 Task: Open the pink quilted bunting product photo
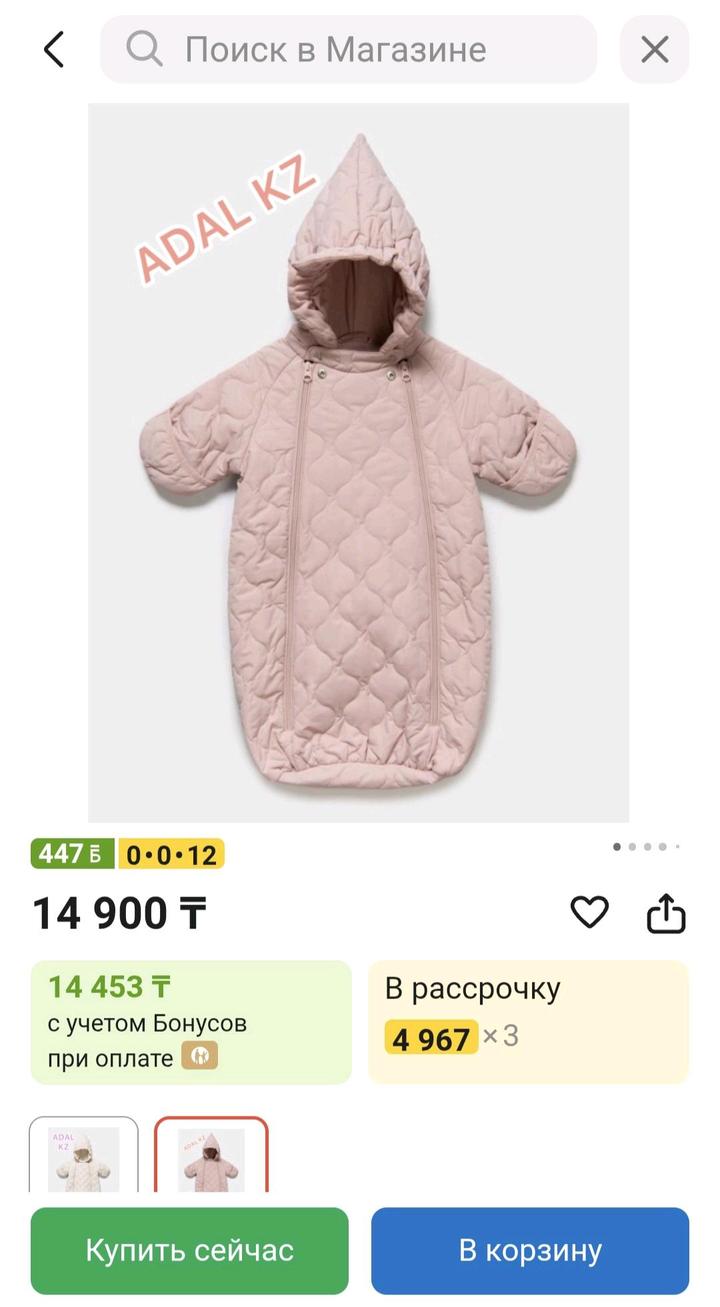click(358, 462)
